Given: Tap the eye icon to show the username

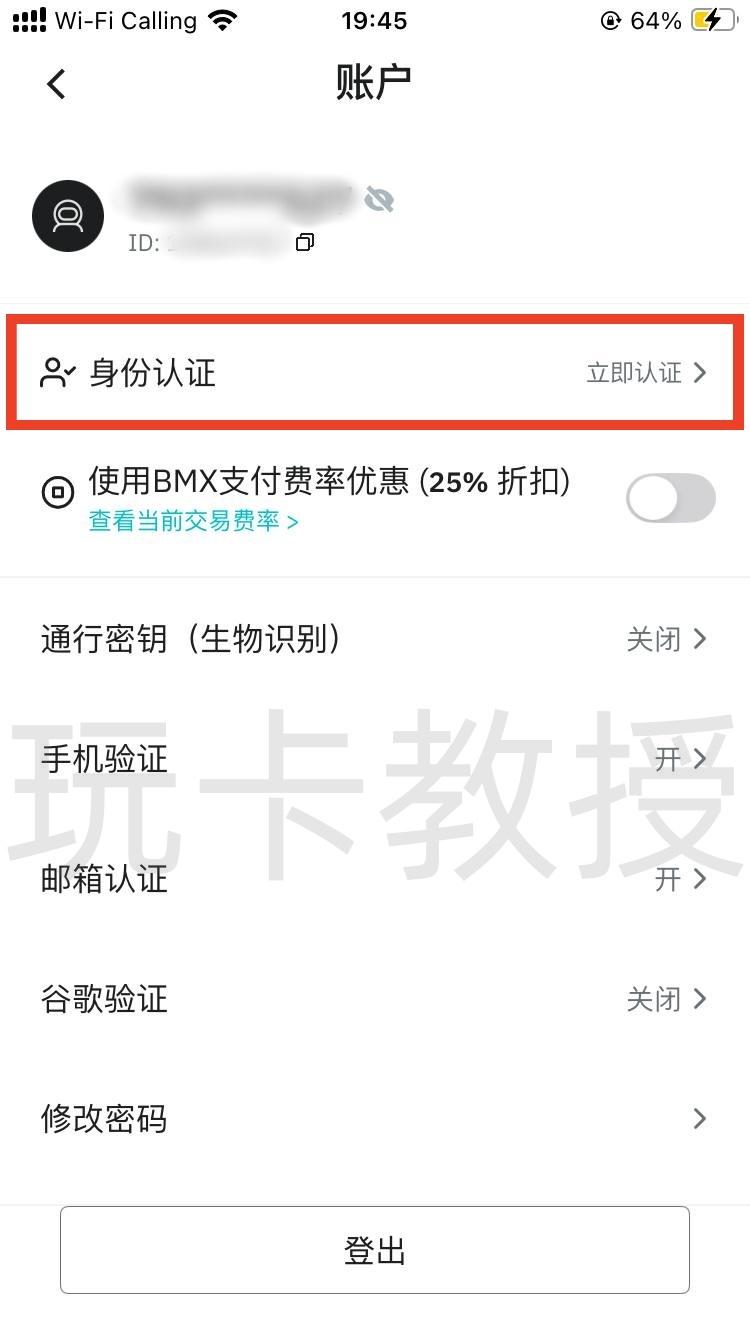Looking at the screenshot, I should point(378,199).
